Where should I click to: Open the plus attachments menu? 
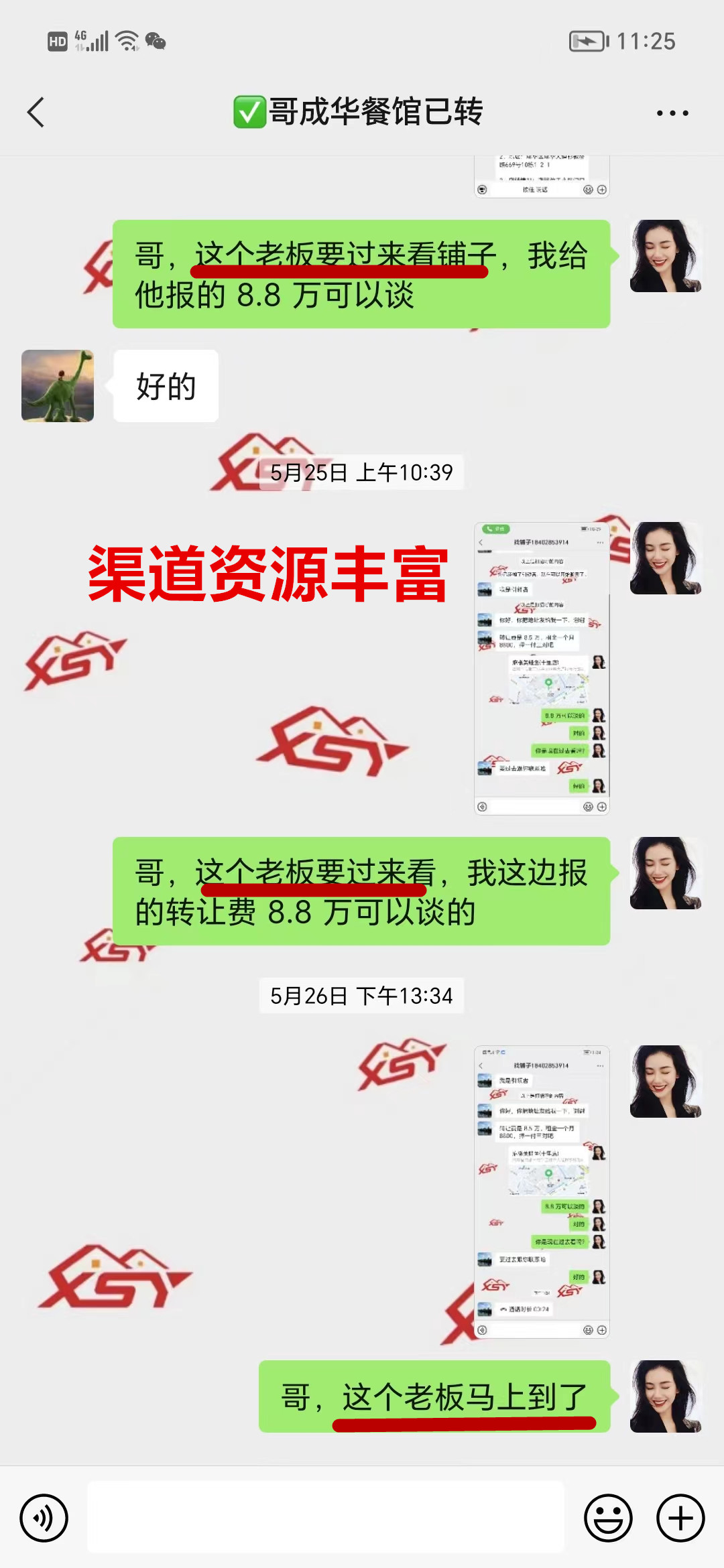tap(680, 1518)
